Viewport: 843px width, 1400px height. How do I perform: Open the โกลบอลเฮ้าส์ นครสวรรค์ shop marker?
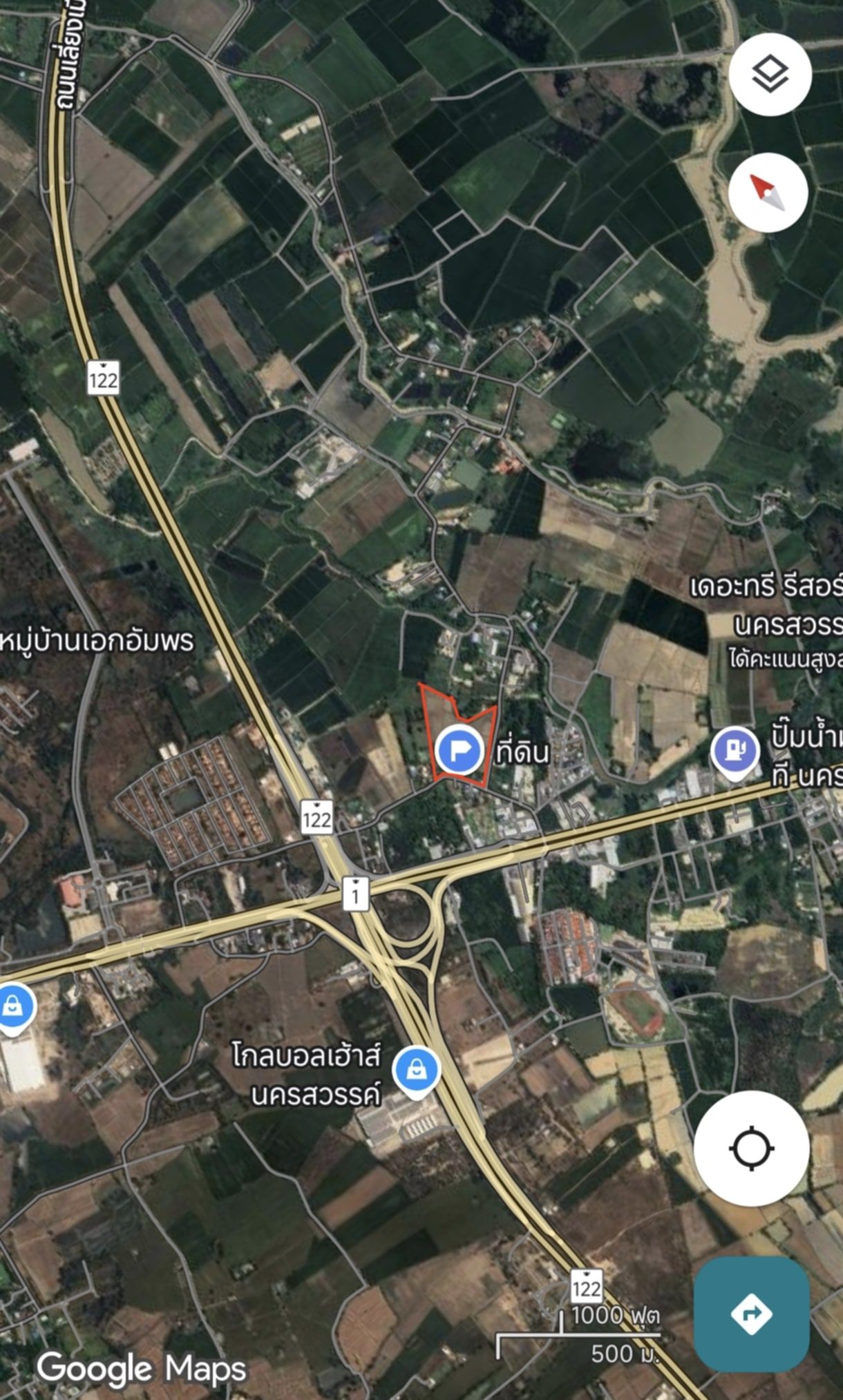pyautogui.click(x=417, y=1071)
